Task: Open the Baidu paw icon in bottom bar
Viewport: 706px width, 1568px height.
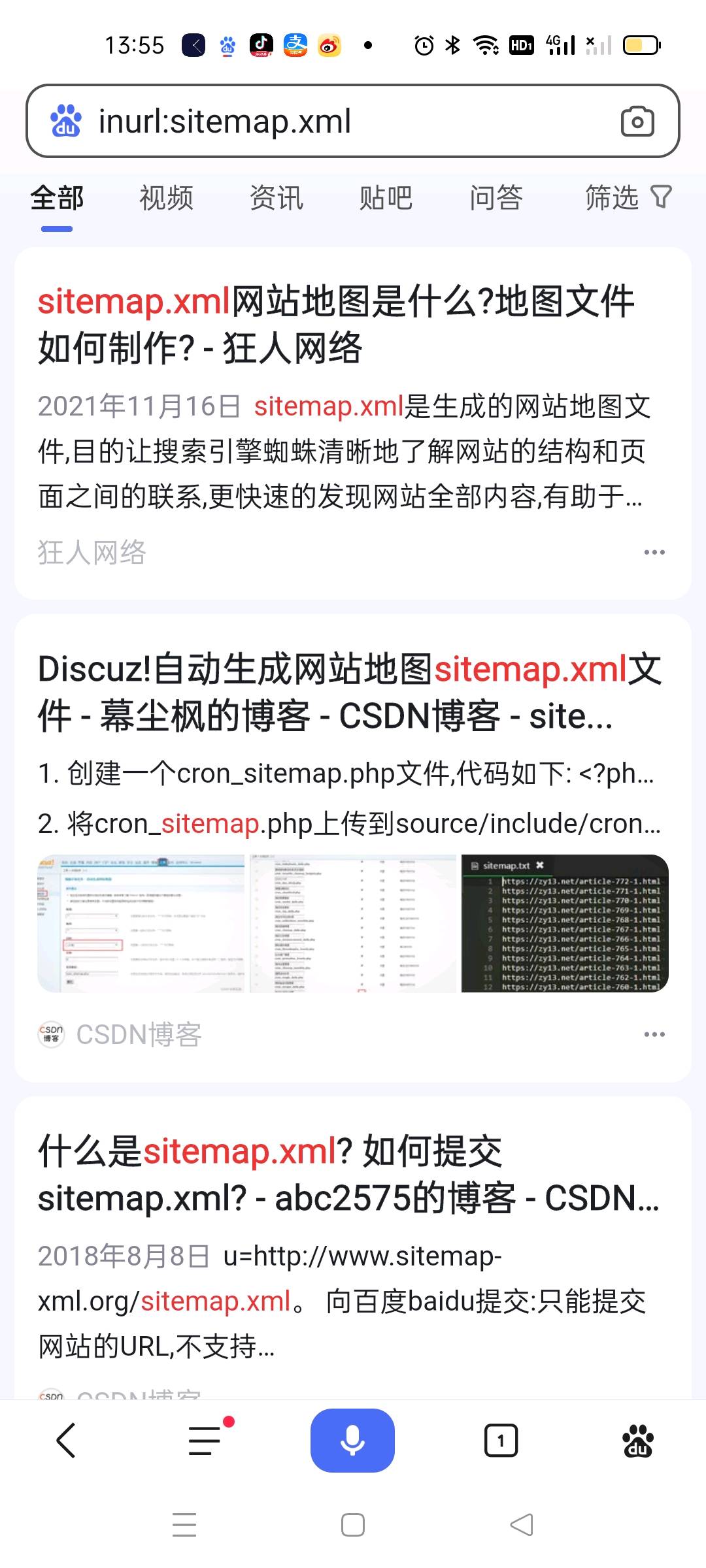Action: point(638,1441)
